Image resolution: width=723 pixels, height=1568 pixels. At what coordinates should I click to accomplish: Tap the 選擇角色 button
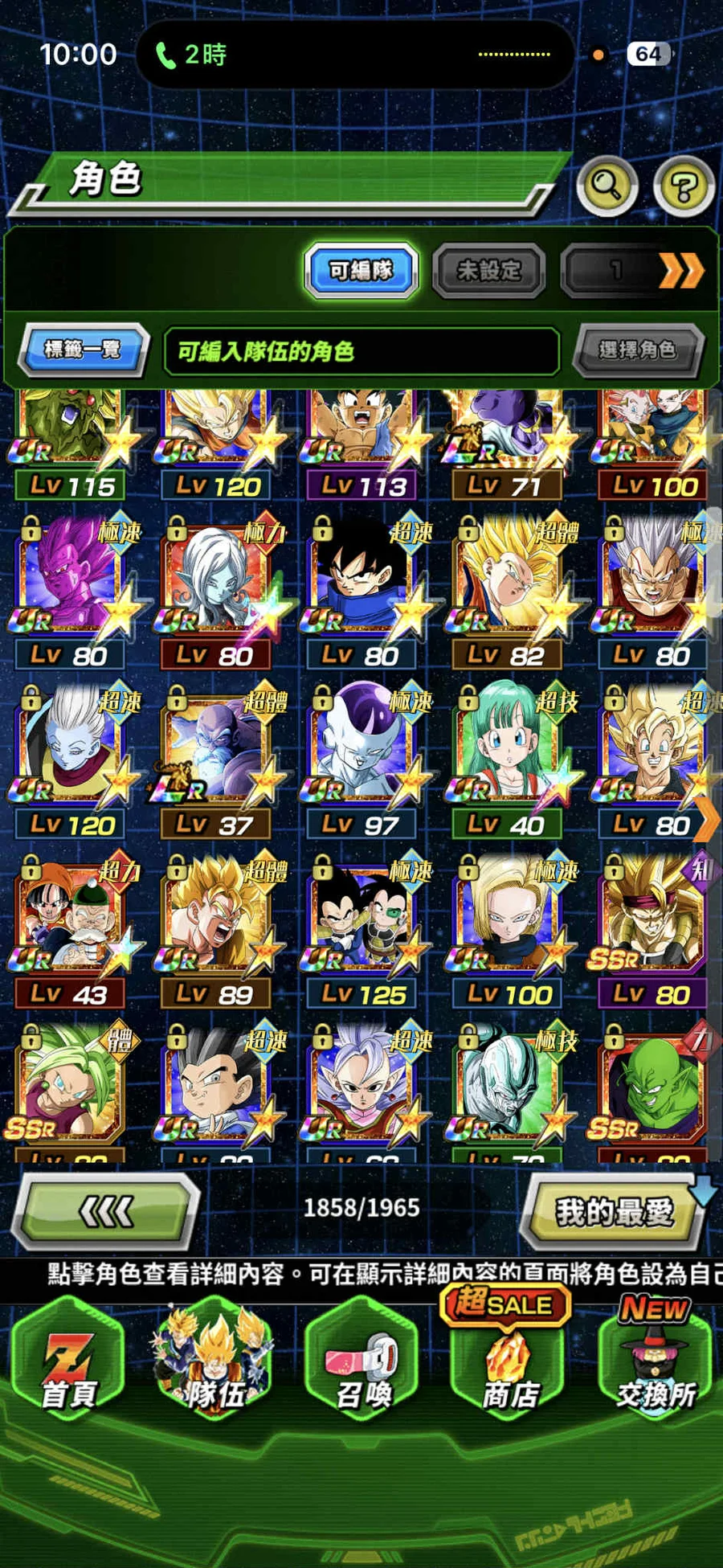638,350
